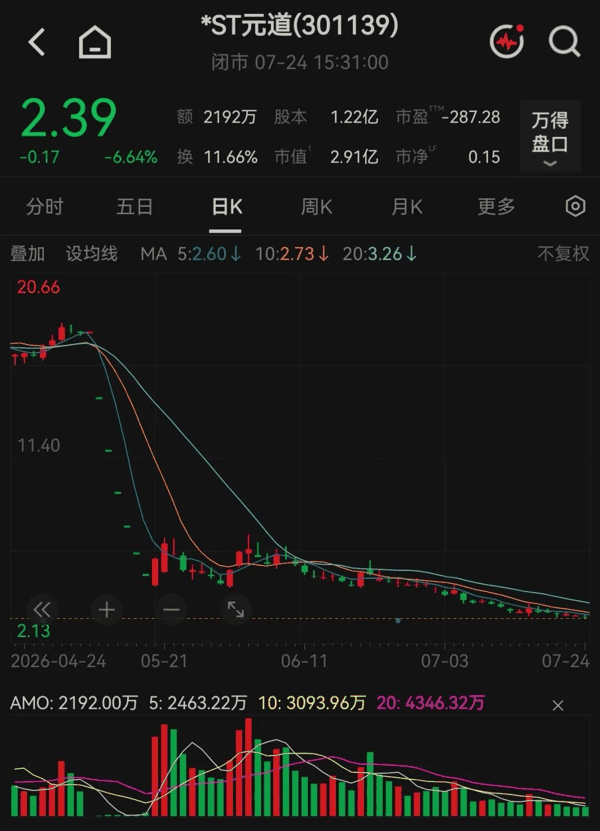600x831 pixels.
Task: Open 设均线 moving average settings
Action: [92, 254]
